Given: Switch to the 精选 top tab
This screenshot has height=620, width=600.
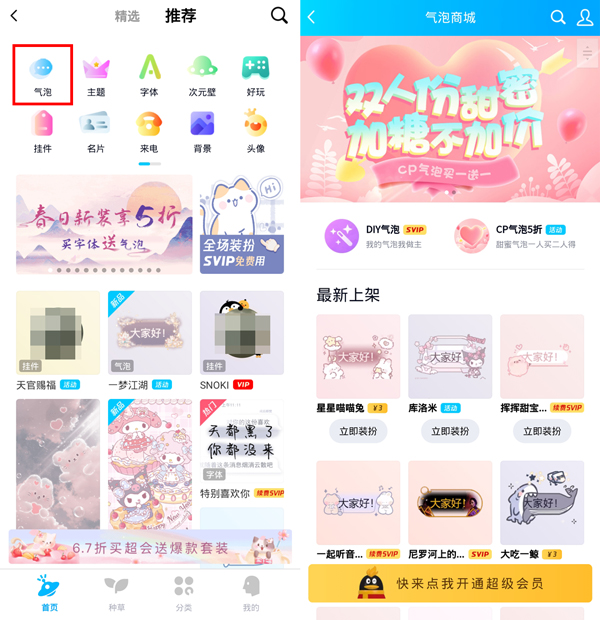Looking at the screenshot, I should pyautogui.click(x=127, y=16).
